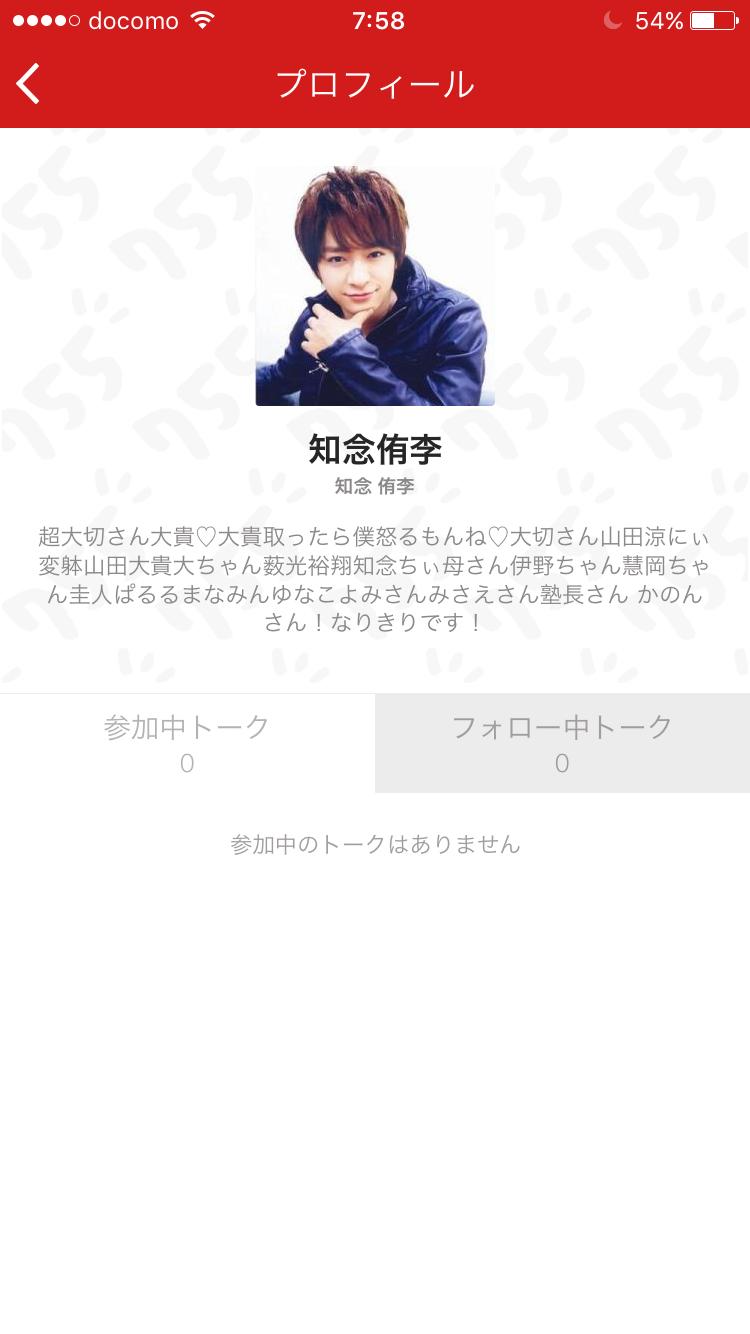The height and width of the screenshot is (1334, 750).
Task: Tap the 参加中トーク count showing 0
Action: (187, 763)
